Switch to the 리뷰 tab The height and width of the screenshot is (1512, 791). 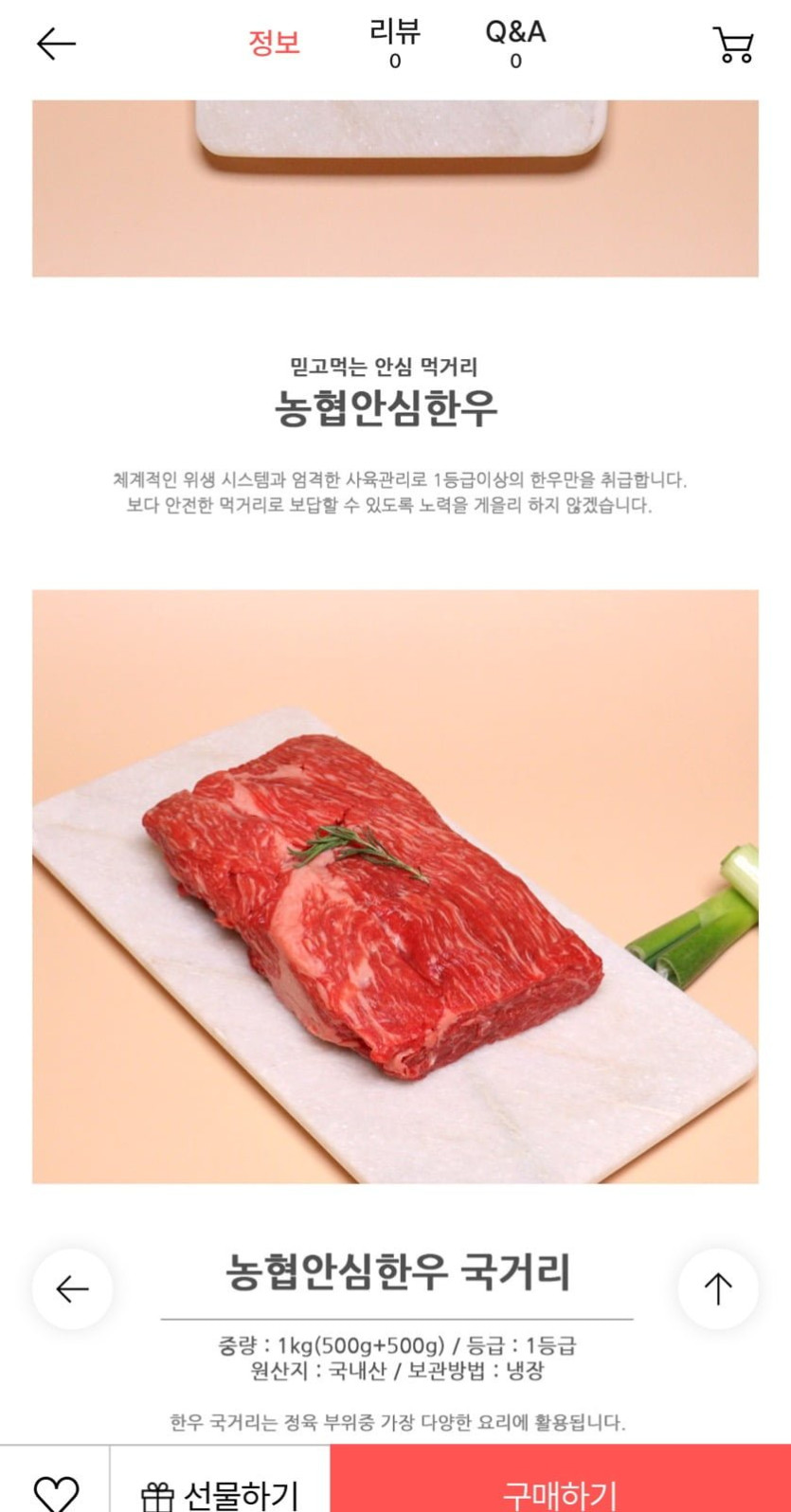pyautogui.click(x=395, y=45)
